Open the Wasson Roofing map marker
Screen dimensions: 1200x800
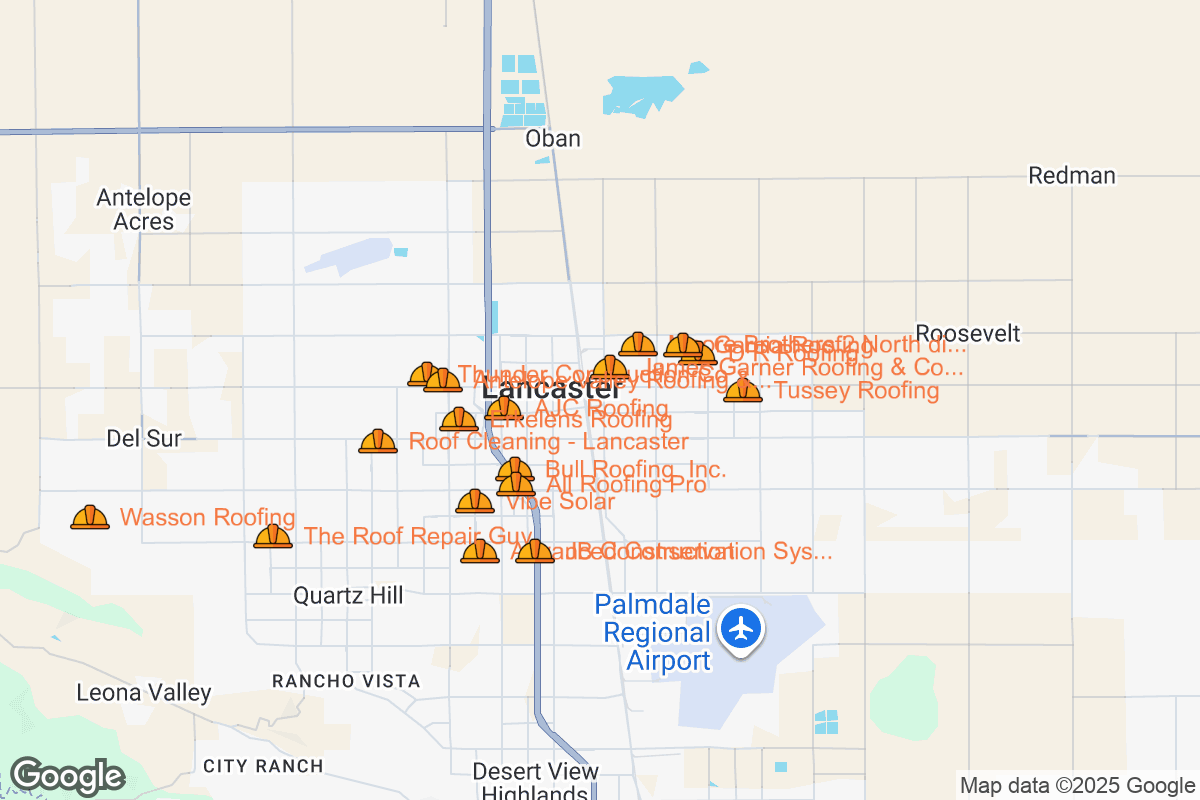pyautogui.click(x=90, y=518)
